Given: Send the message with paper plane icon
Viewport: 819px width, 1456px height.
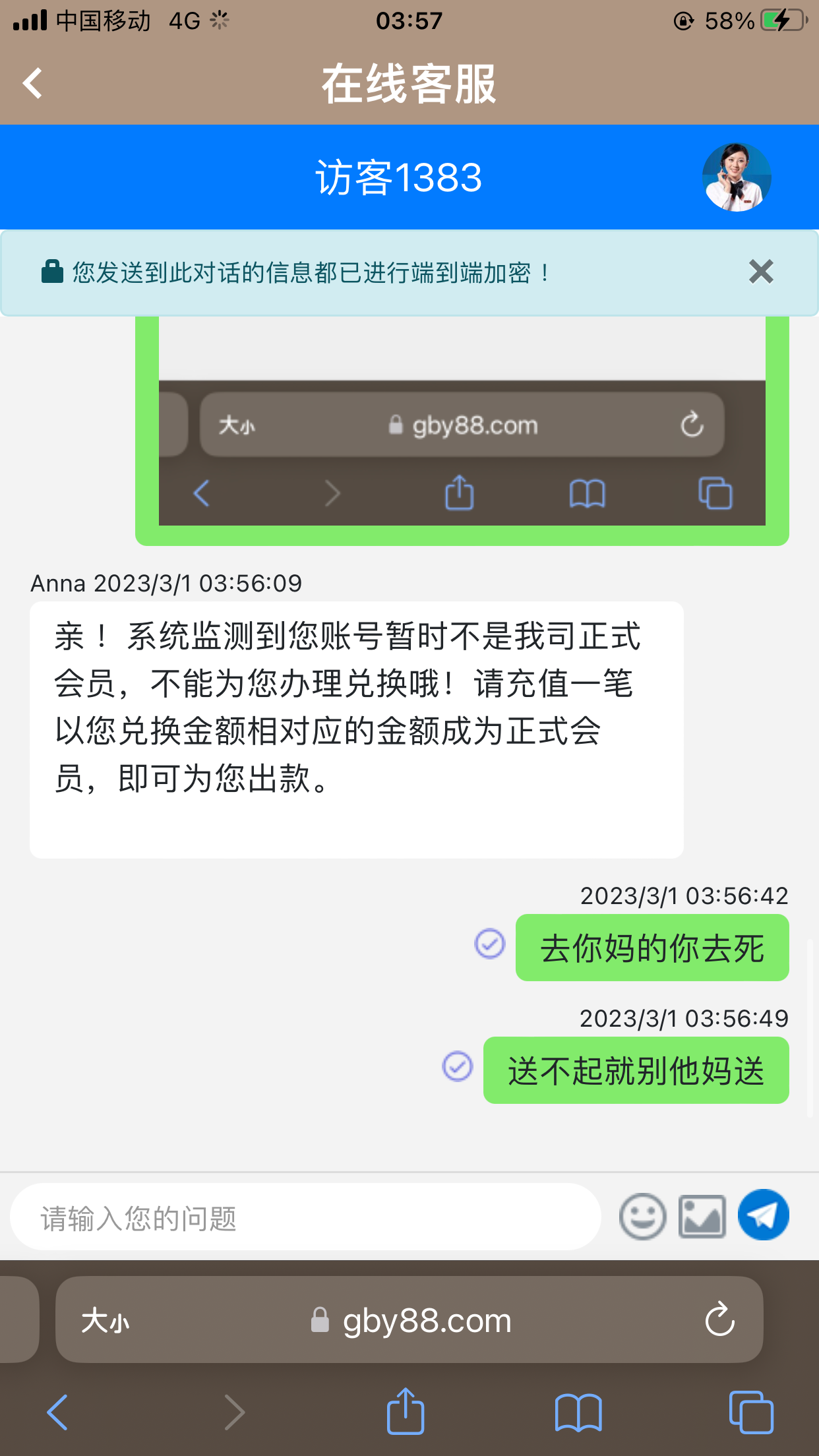Looking at the screenshot, I should coord(763,1215).
